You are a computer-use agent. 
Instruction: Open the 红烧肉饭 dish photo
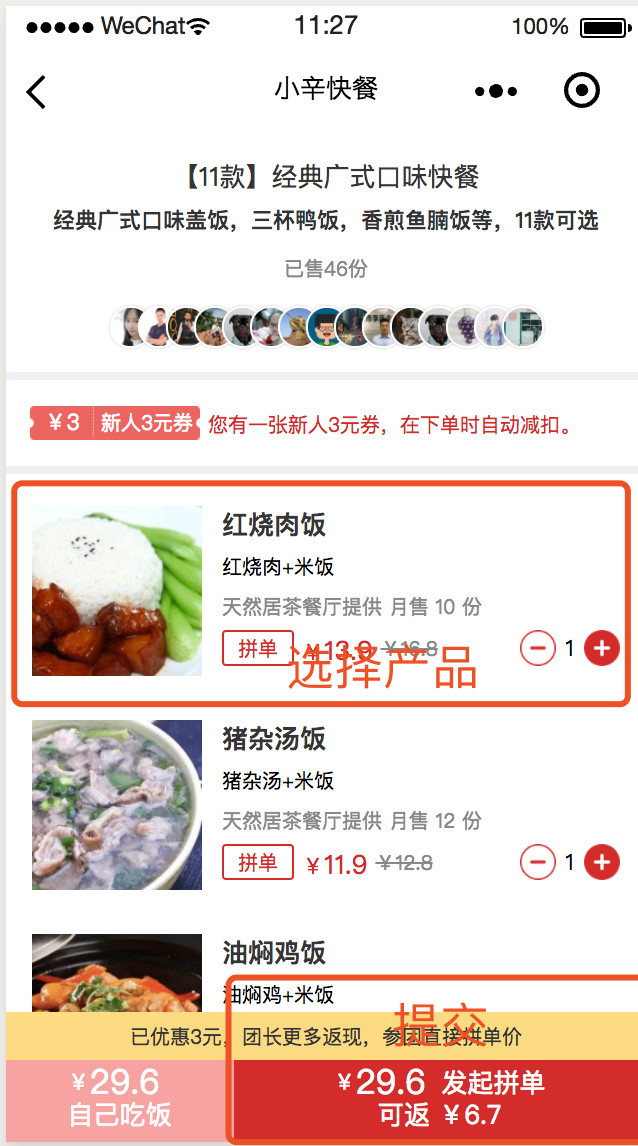(117, 590)
